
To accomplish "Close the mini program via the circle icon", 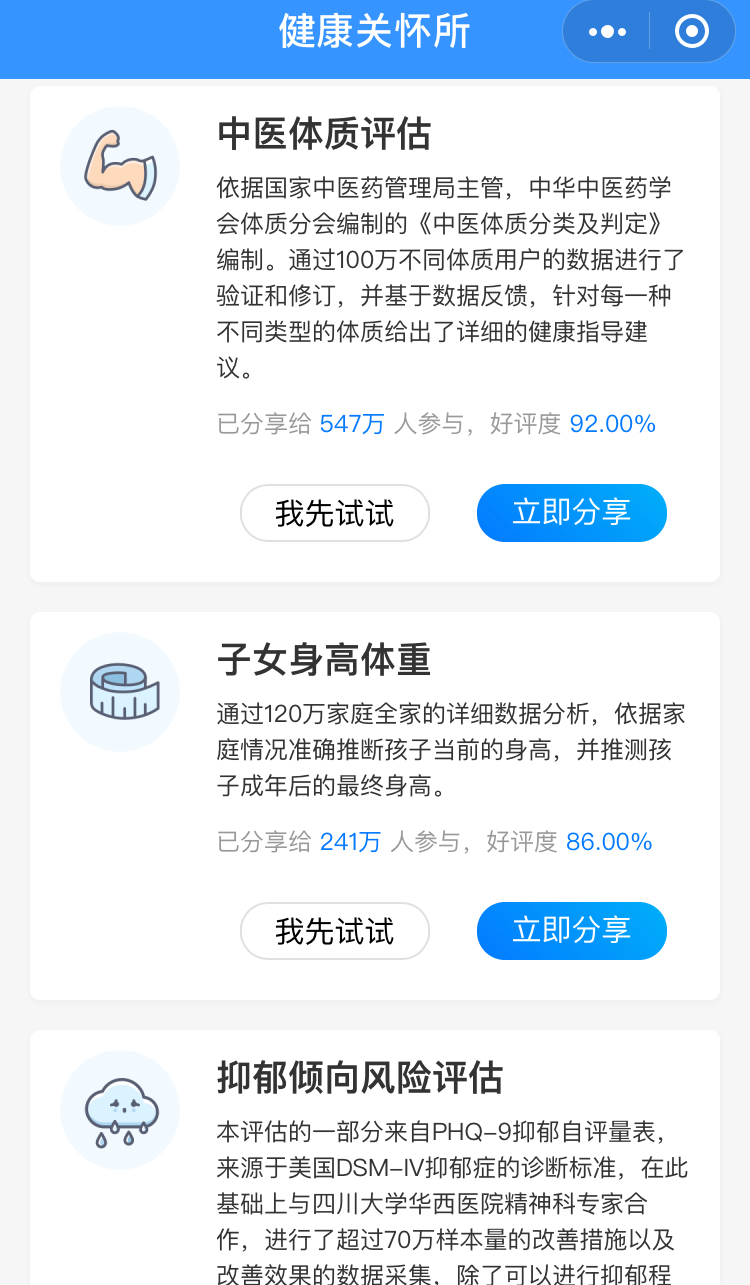I will tap(692, 32).
